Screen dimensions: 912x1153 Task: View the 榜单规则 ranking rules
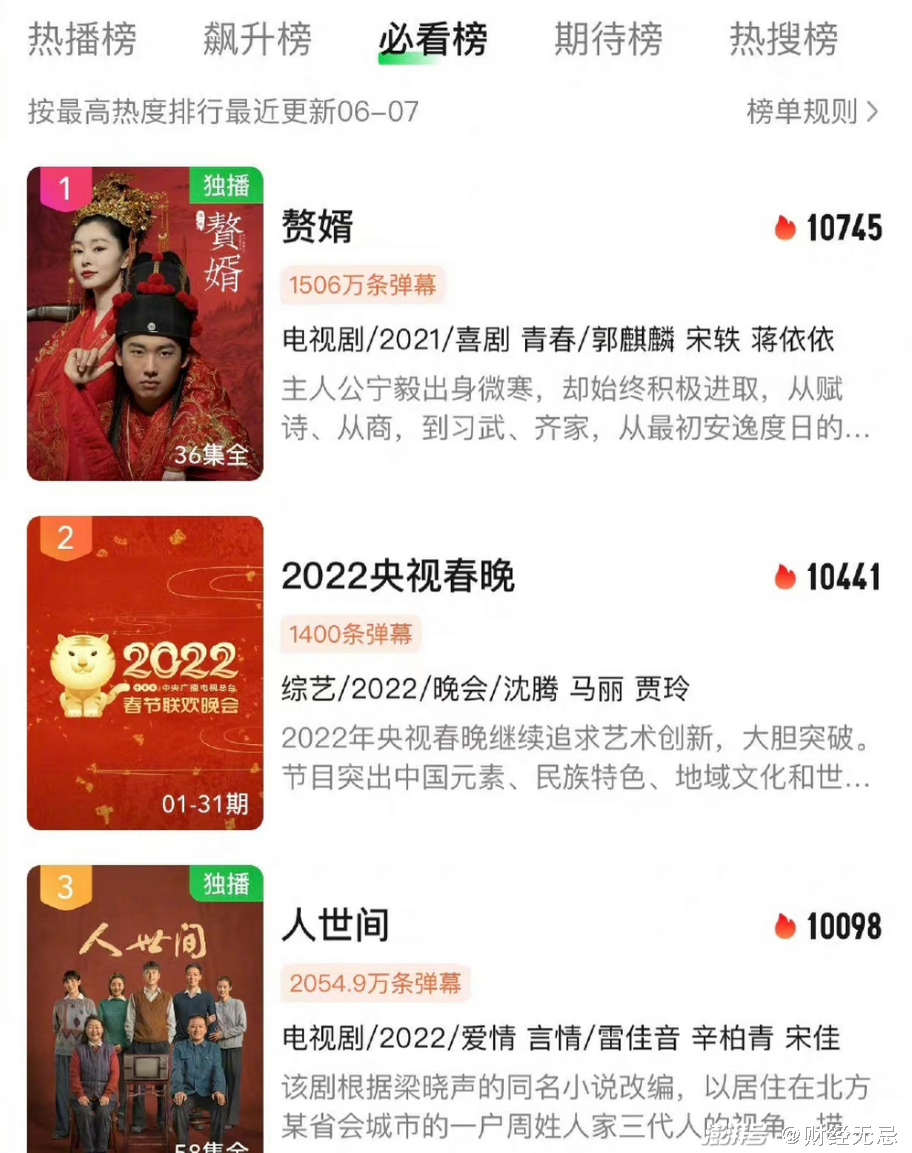tap(812, 111)
